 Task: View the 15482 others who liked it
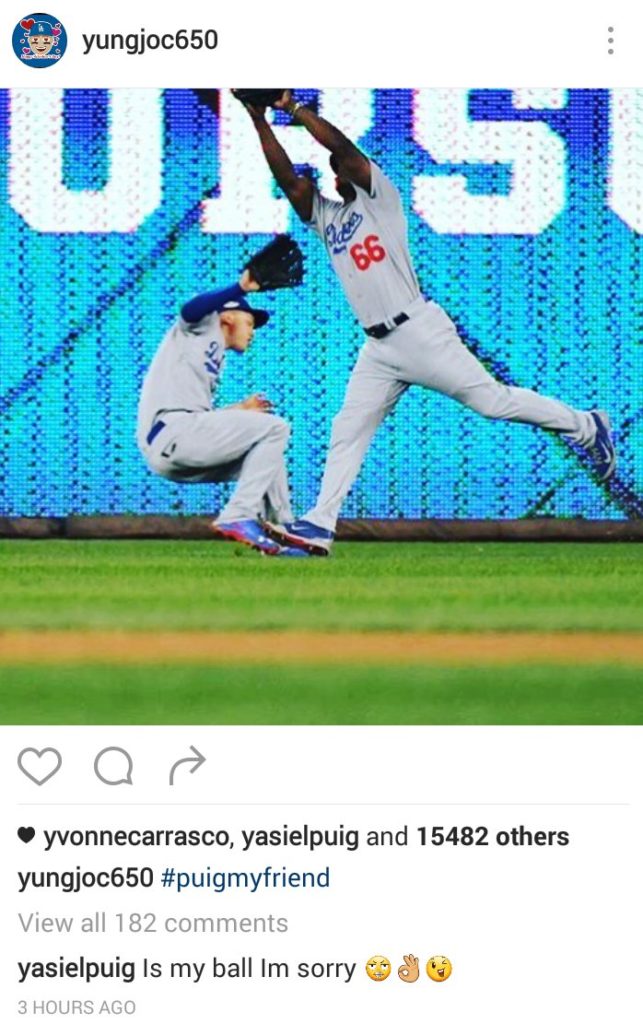pos(492,836)
